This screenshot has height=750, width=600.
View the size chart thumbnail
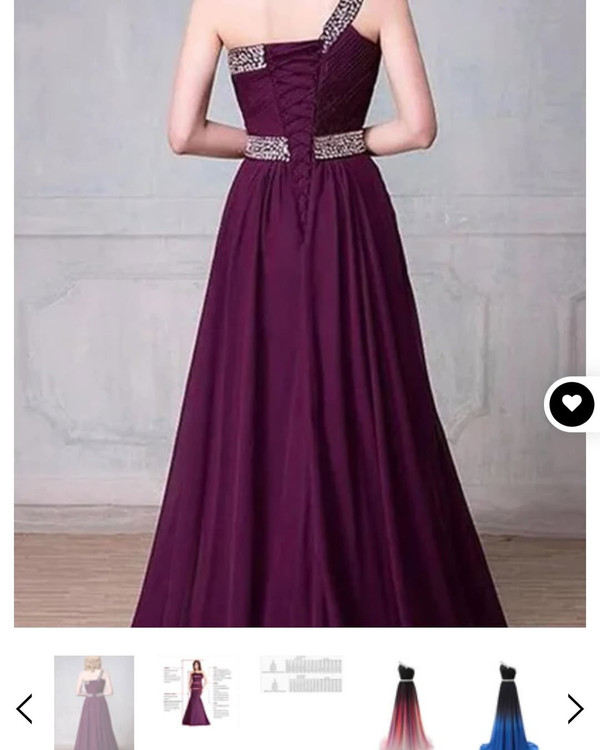click(301, 675)
